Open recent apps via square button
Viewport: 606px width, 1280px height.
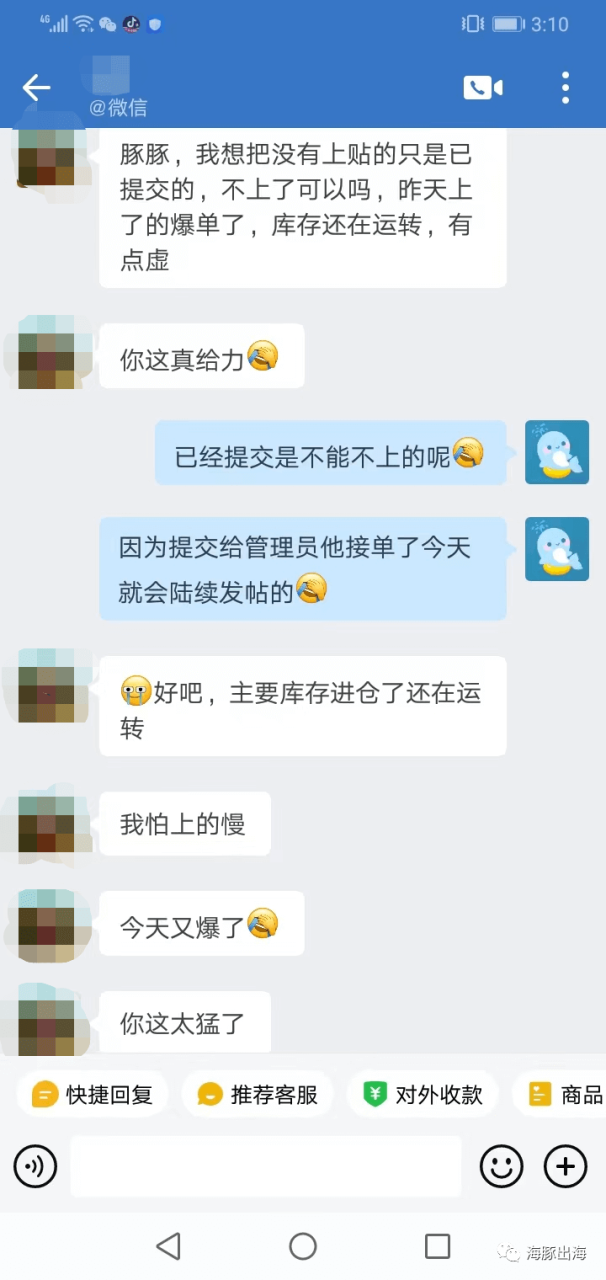[x=437, y=1246]
